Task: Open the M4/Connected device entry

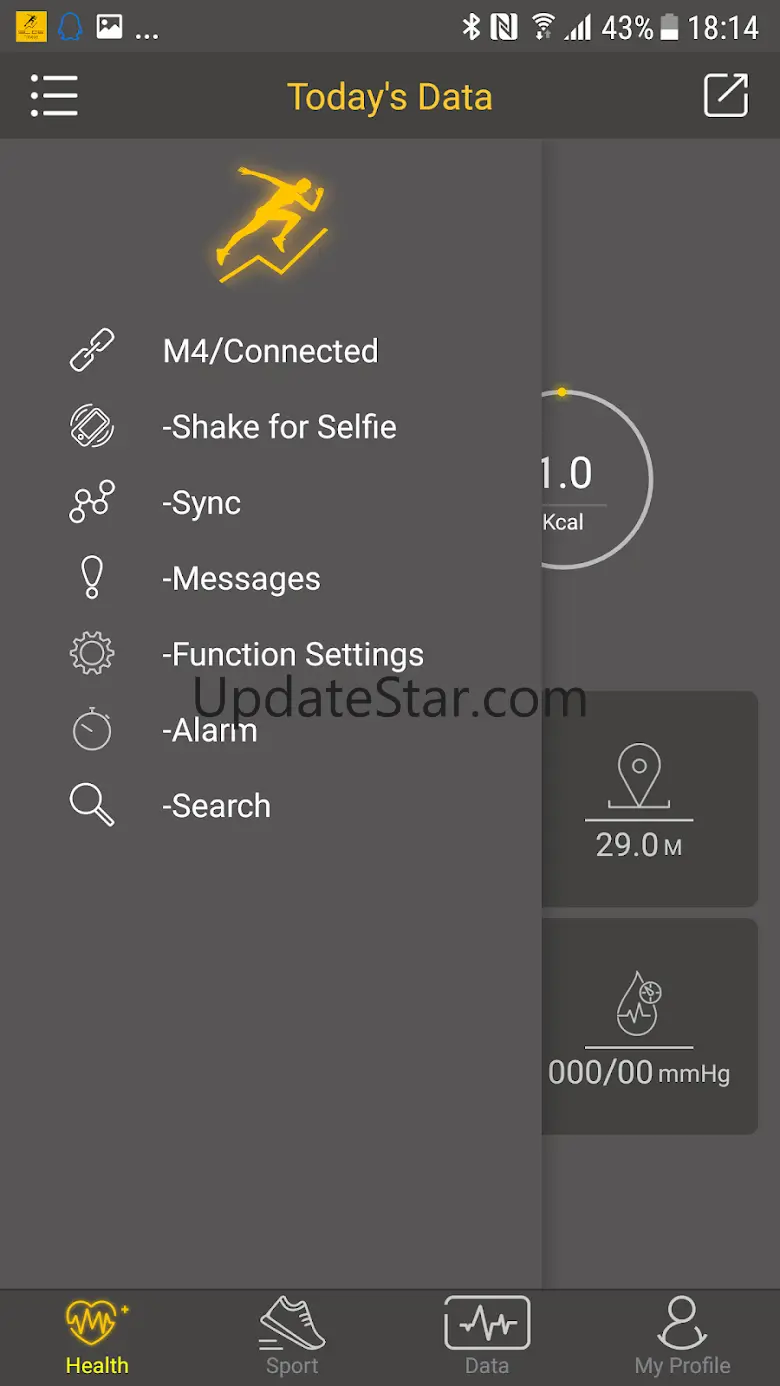Action: 271,351
